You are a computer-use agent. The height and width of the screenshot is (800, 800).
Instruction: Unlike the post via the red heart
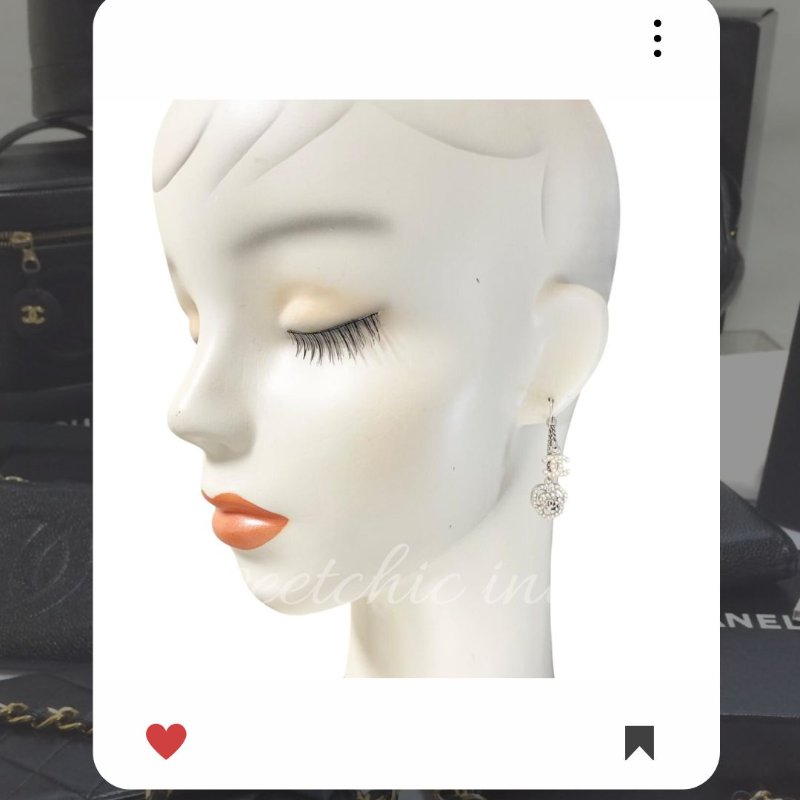tap(166, 741)
